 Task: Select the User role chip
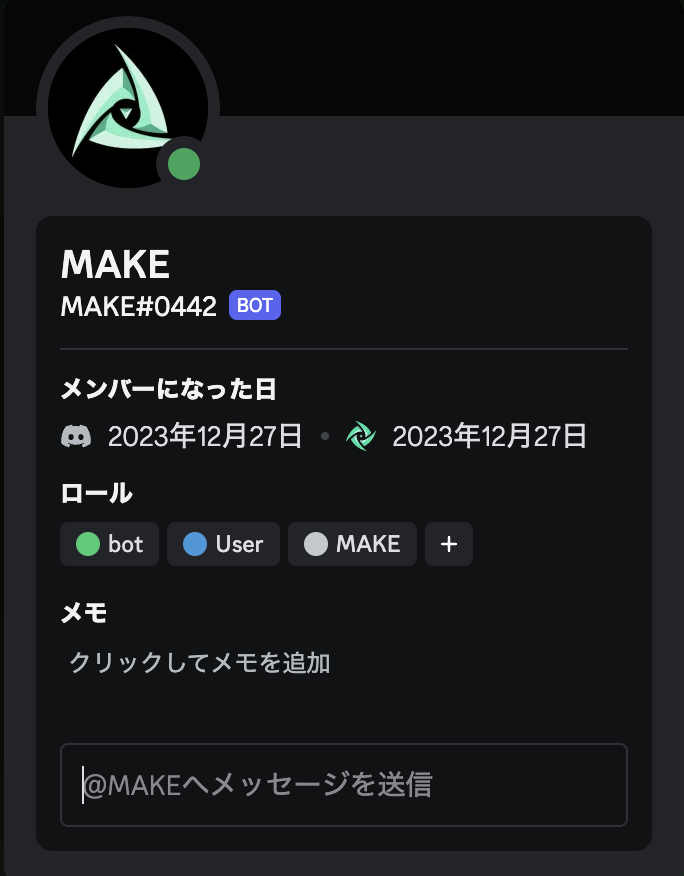pos(223,544)
